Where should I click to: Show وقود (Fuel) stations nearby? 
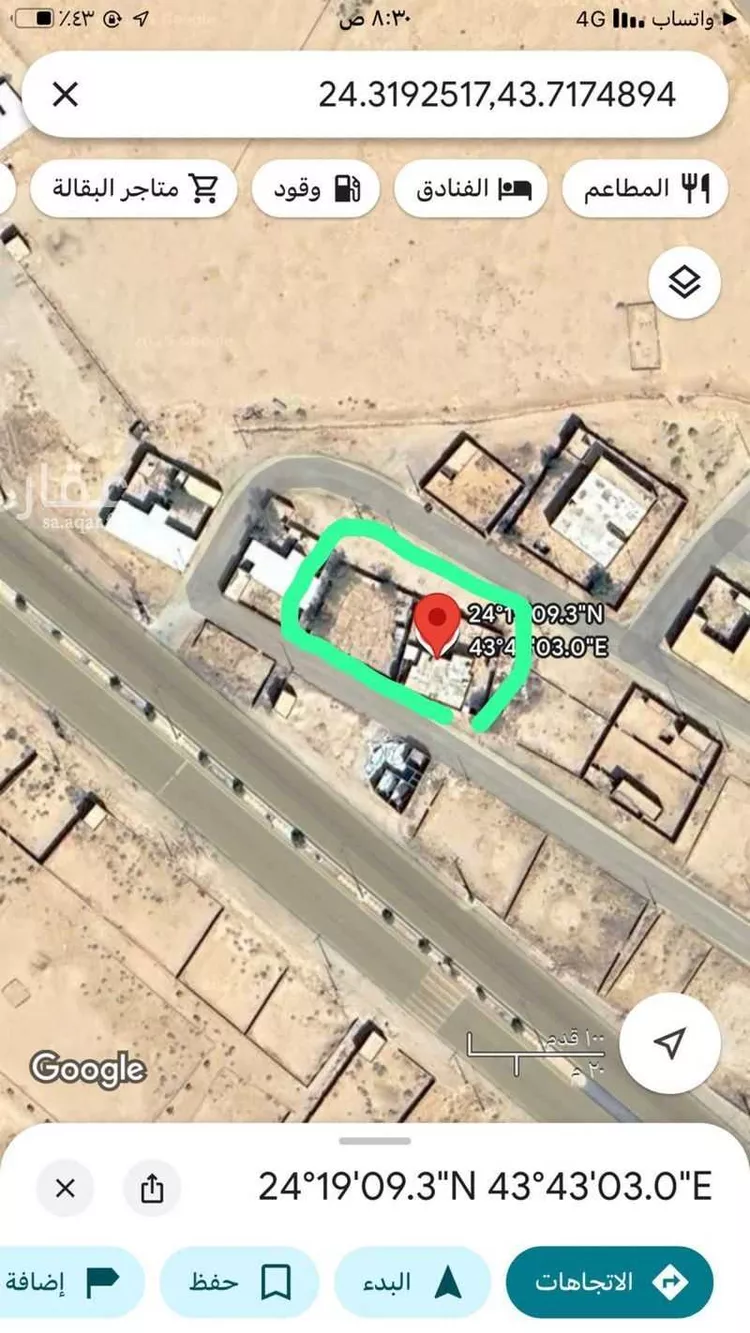pyautogui.click(x=315, y=187)
